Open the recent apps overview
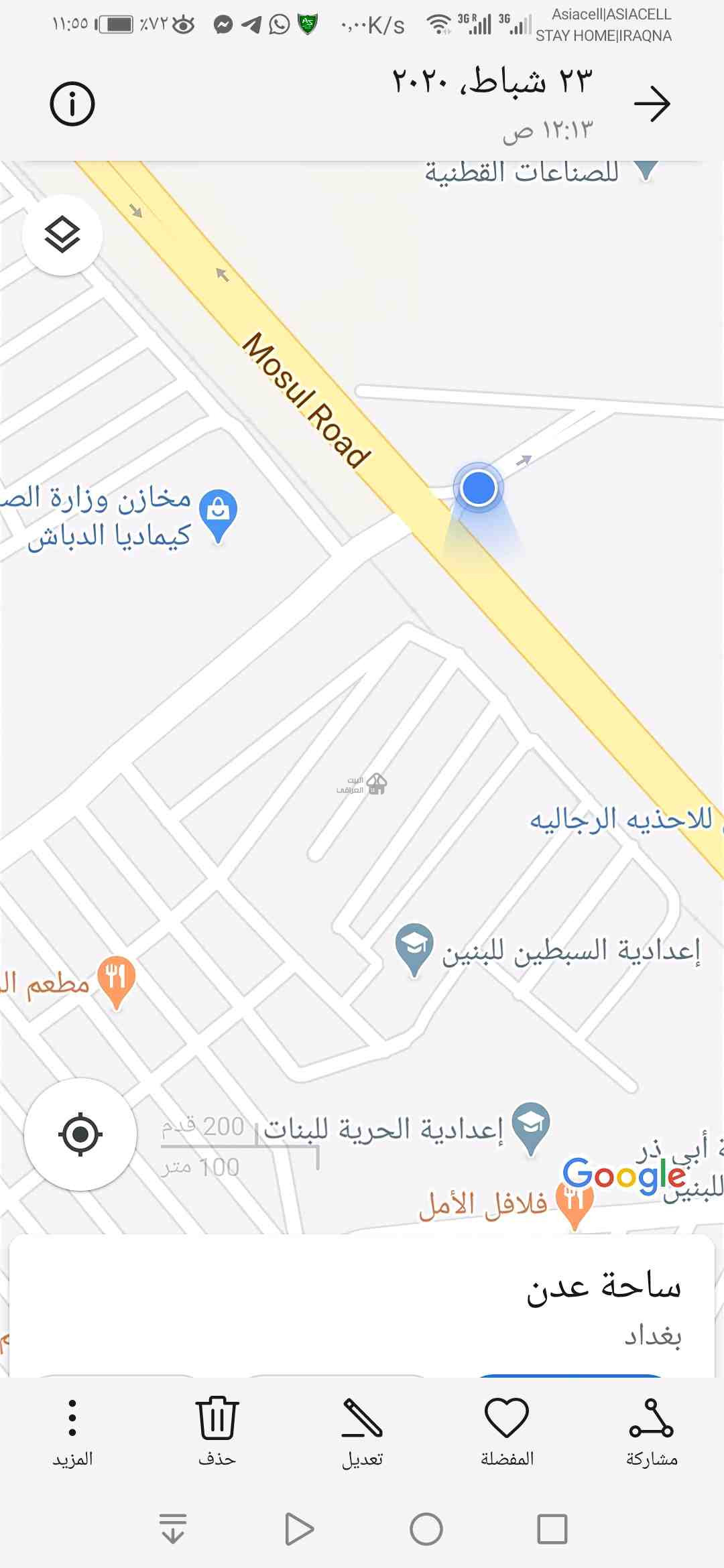The image size is (724, 1568). (x=552, y=1529)
